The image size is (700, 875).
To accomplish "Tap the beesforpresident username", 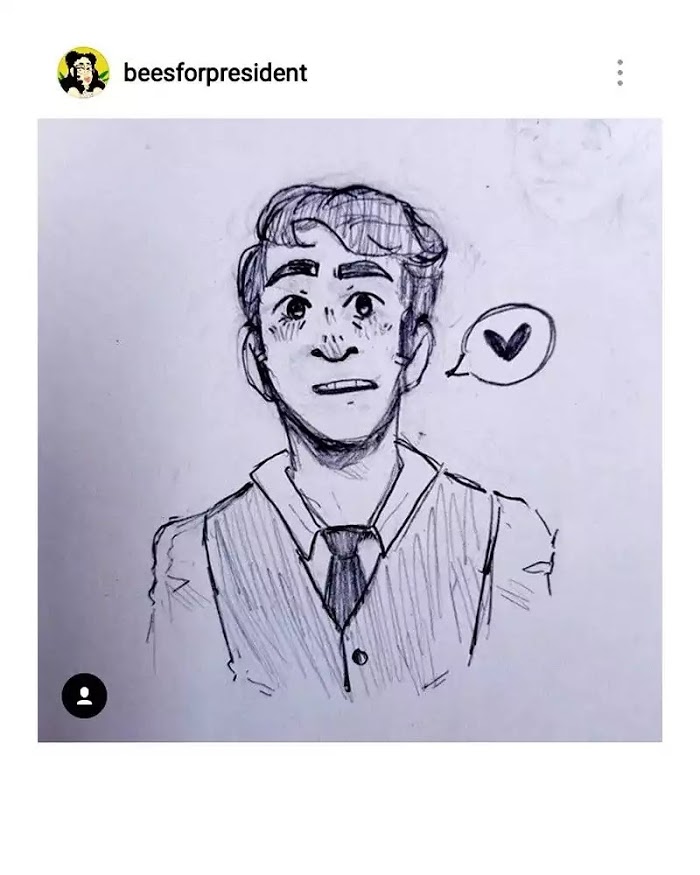I will (x=215, y=73).
